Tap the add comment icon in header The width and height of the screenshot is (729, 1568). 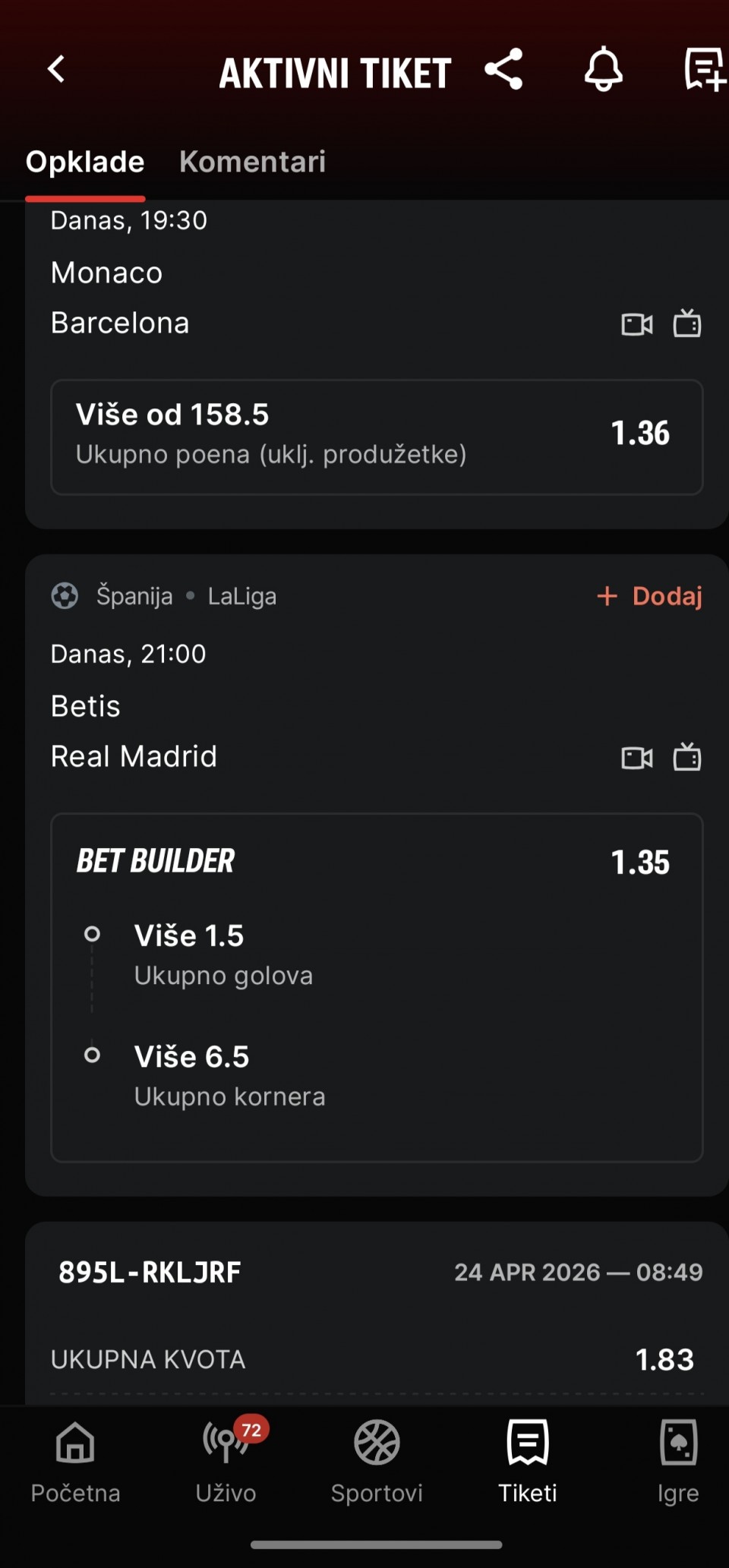704,70
